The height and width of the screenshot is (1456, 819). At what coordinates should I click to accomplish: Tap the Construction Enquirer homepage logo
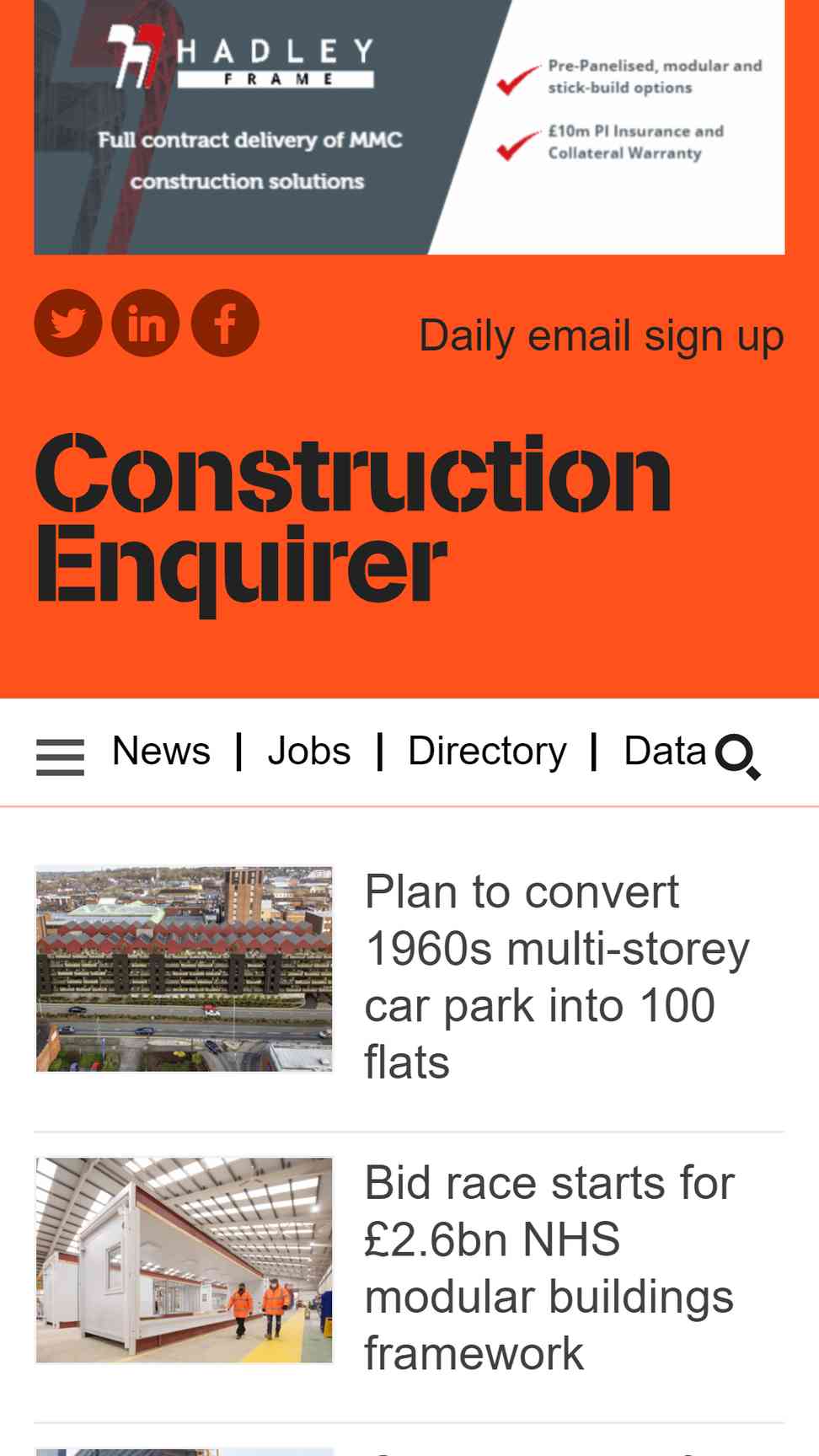pyautogui.click(x=353, y=522)
